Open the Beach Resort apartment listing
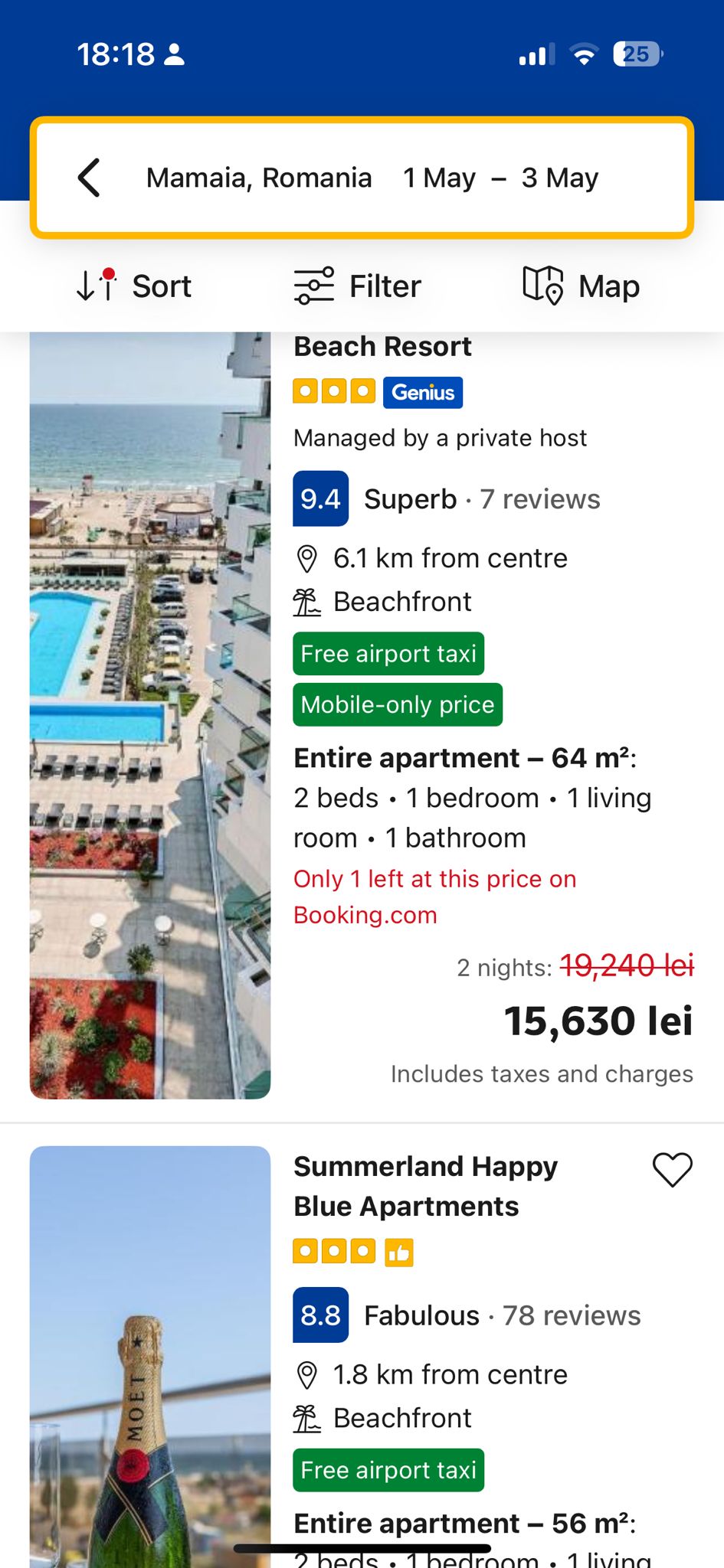This screenshot has width=724, height=1568. point(383,347)
